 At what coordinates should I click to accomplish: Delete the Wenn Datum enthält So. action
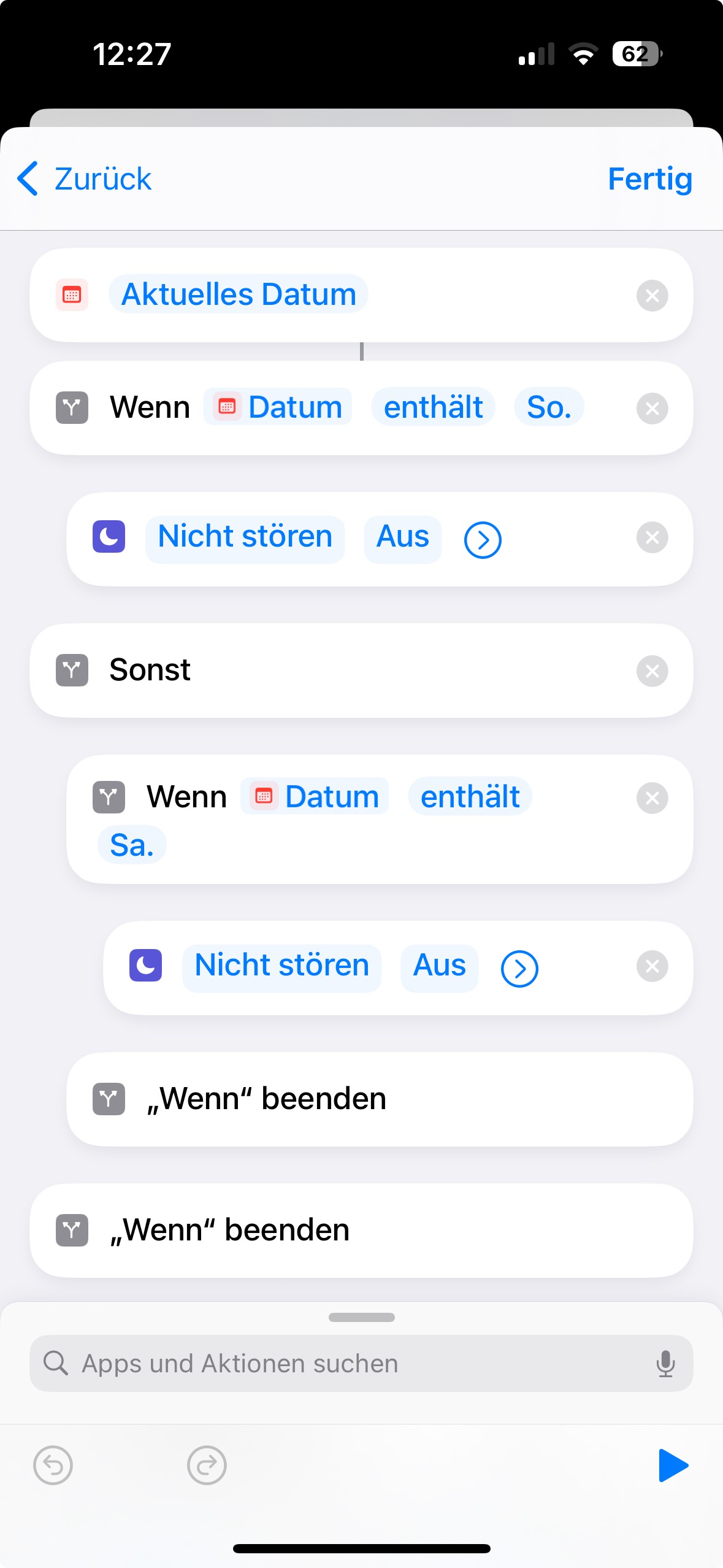pyautogui.click(x=652, y=409)
